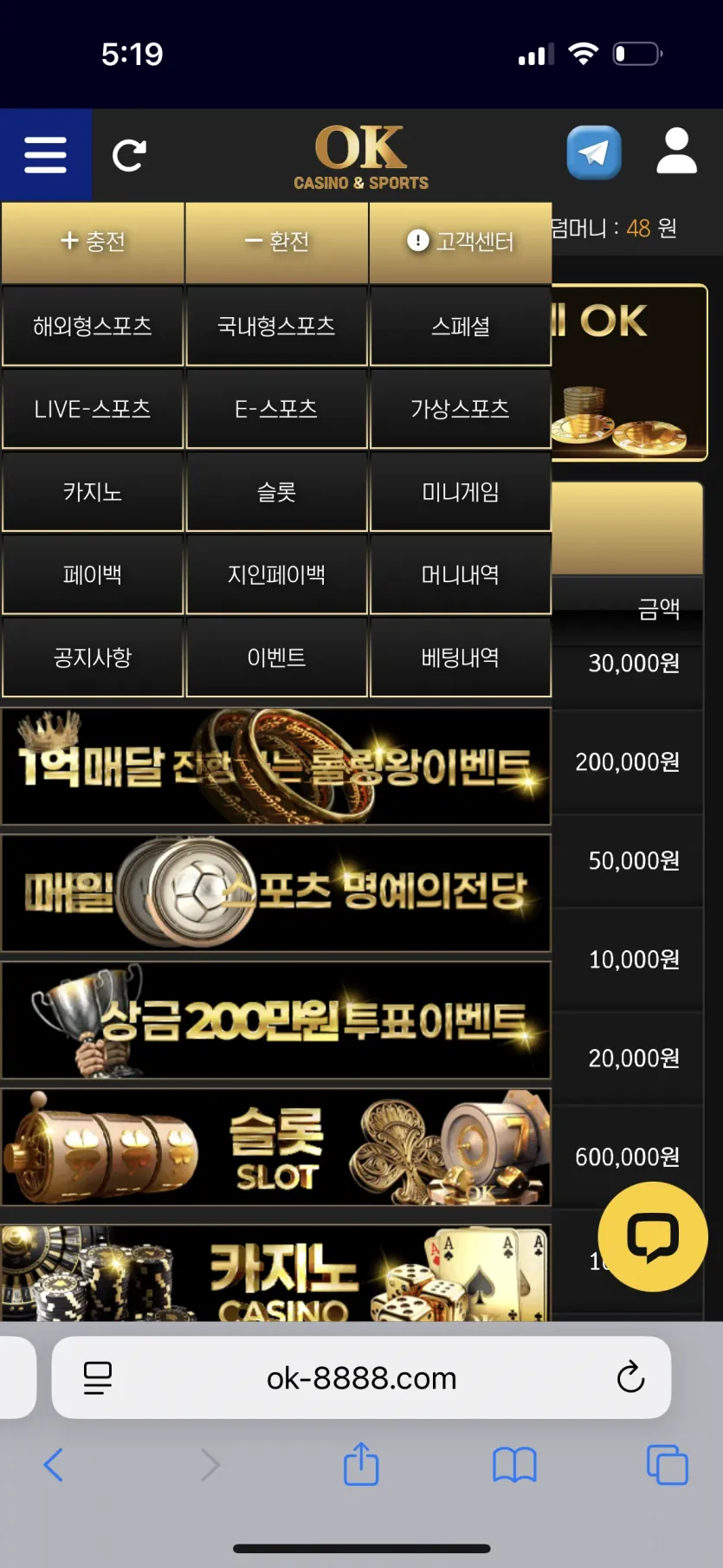Viewport: 723px width, 1568px height.
Task: Tap the ok-8888.com address bar
Action: (361, 1377)
